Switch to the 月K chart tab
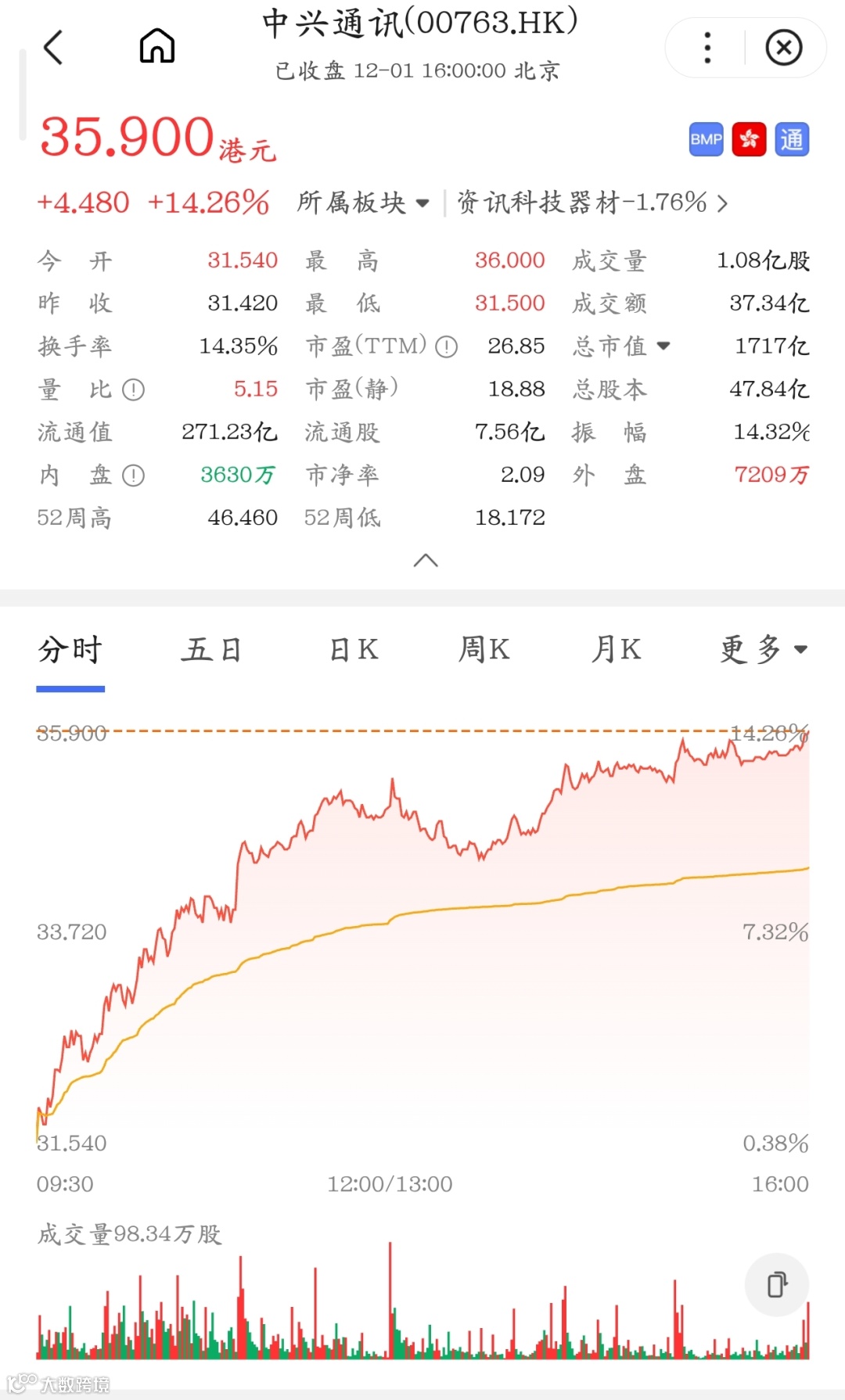The image size is (845, 1400). (x=617, y=650)
